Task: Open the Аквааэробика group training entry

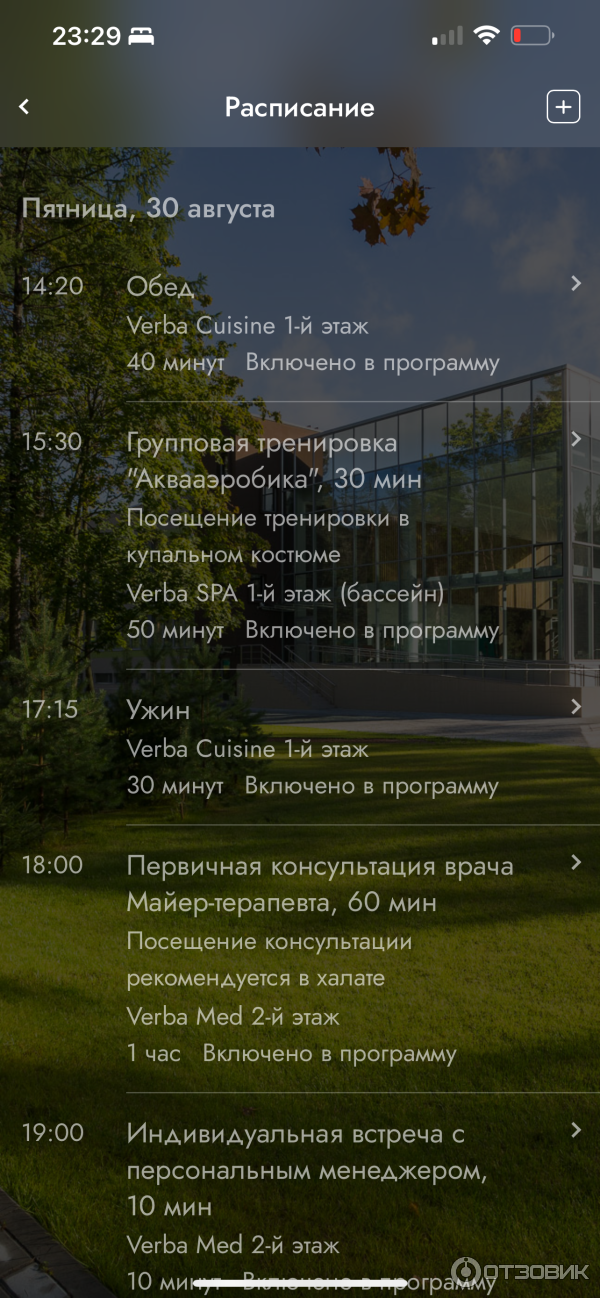Action: pos(310,535)
